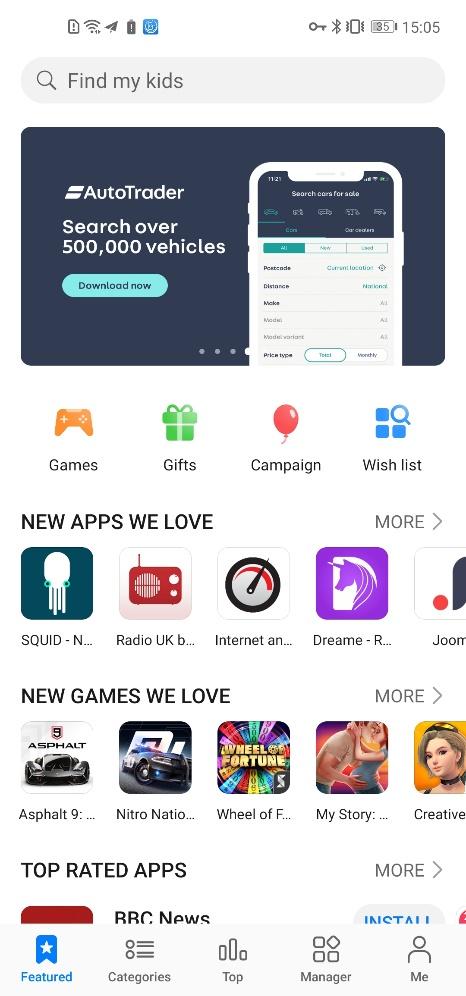
Task: Open the Games category
Action: [x=74, y=439]
